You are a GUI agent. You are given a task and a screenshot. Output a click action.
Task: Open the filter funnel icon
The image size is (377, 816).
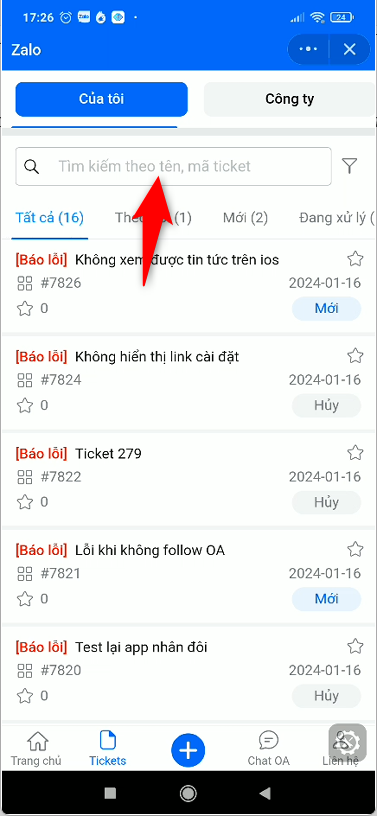click(x=349, y=166)
